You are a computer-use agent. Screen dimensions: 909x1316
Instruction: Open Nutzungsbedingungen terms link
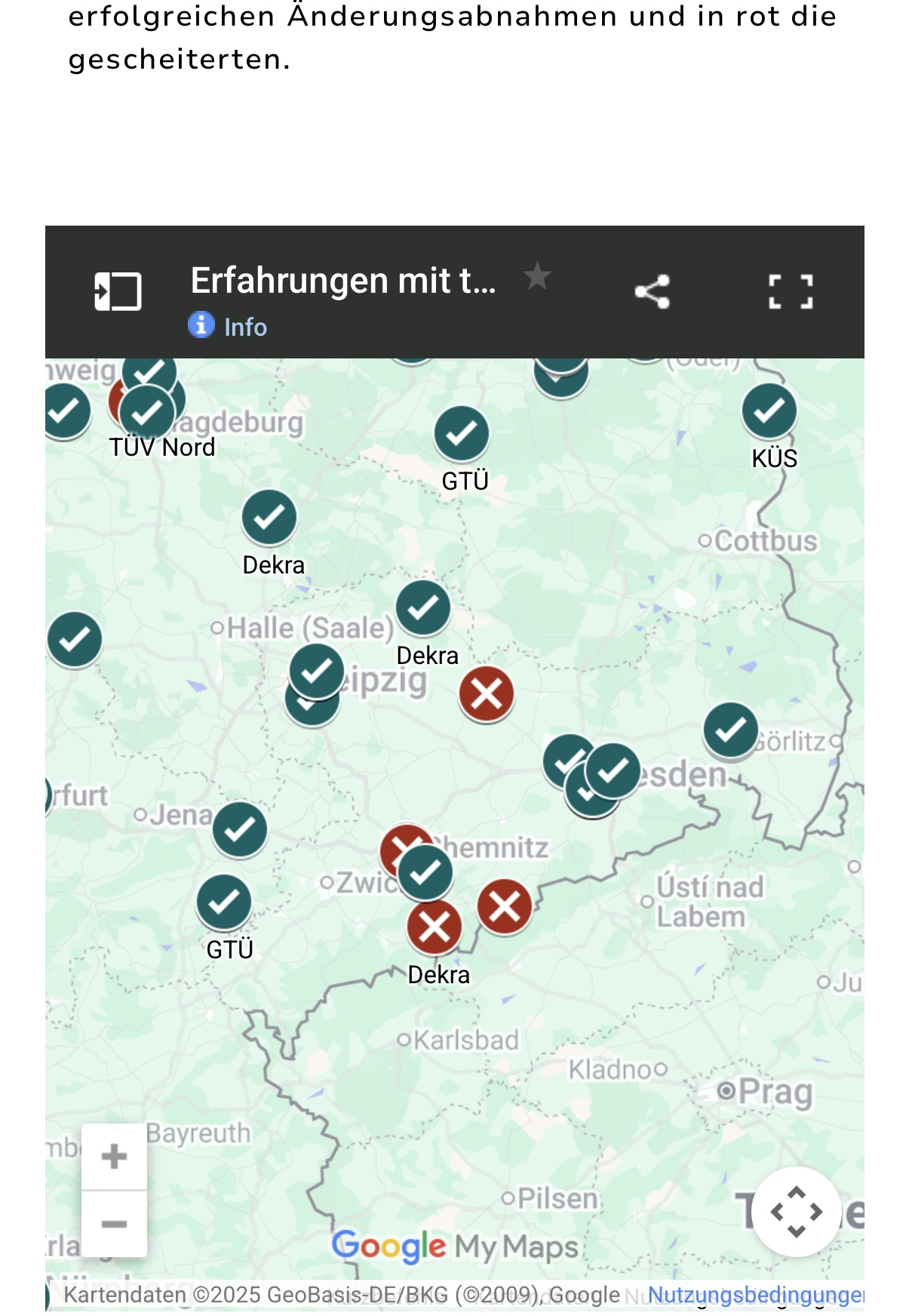(x=754, y=1295)
